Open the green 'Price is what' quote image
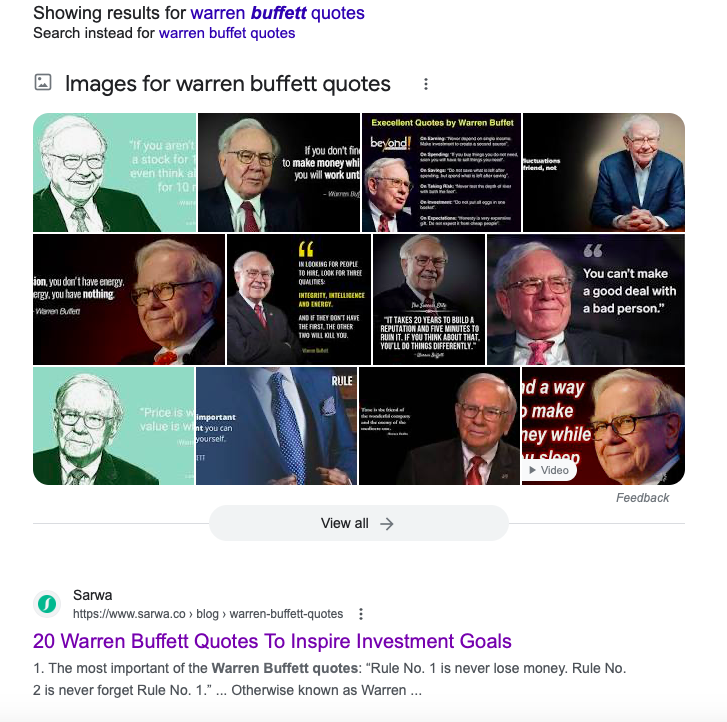This screenshot has height=722, width=727. [113, 426]
